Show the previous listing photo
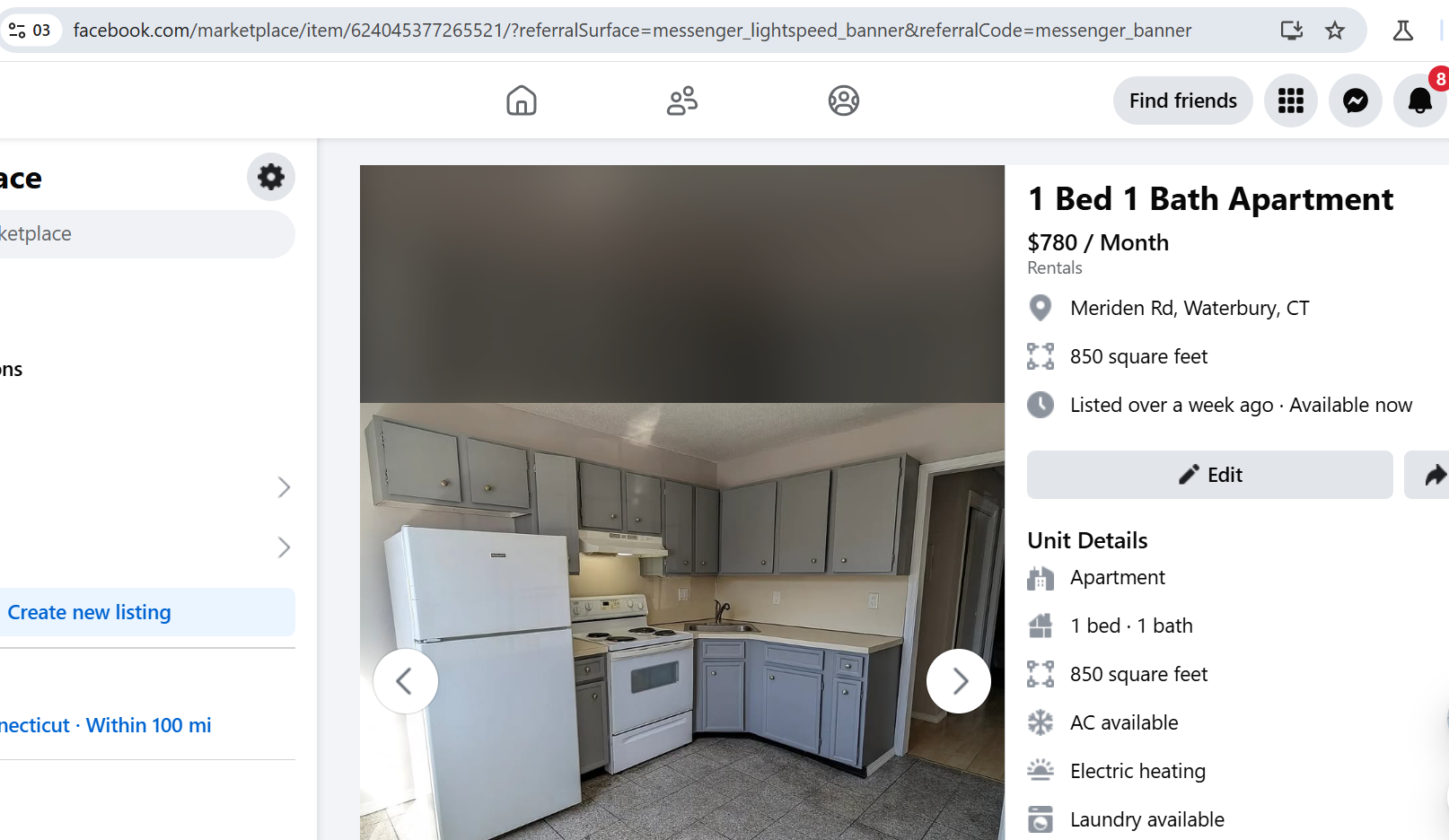The width and height of the screenshot is (1449, 840). click(406, 681)
